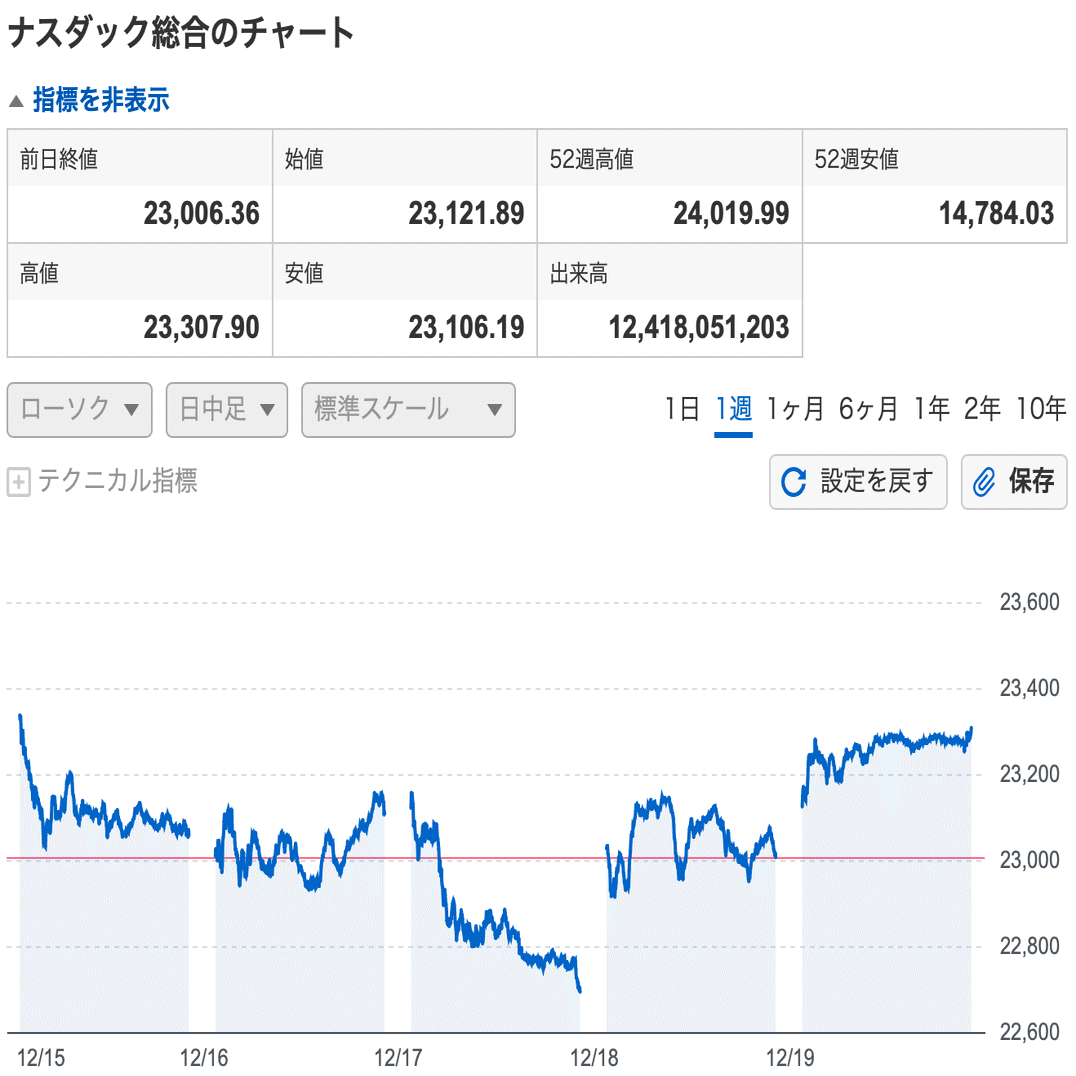Image resolution: width=1076 pixels, height=1076 pixels.
Task: Expand the テクニカル指標 section
Action: point(102,482)
